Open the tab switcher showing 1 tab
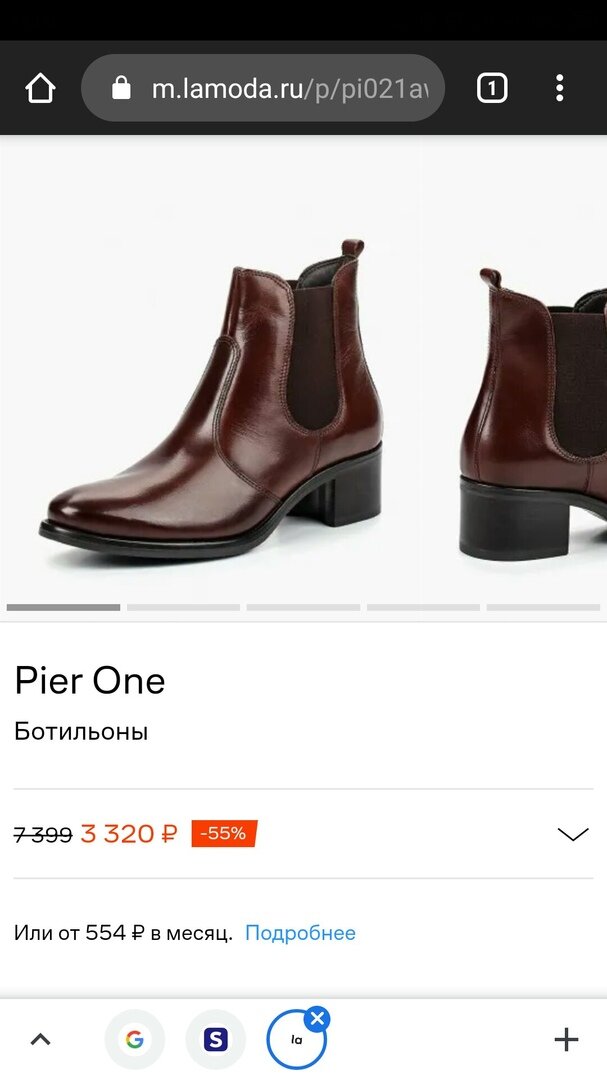607x1080 pixels. pos(491,89)
